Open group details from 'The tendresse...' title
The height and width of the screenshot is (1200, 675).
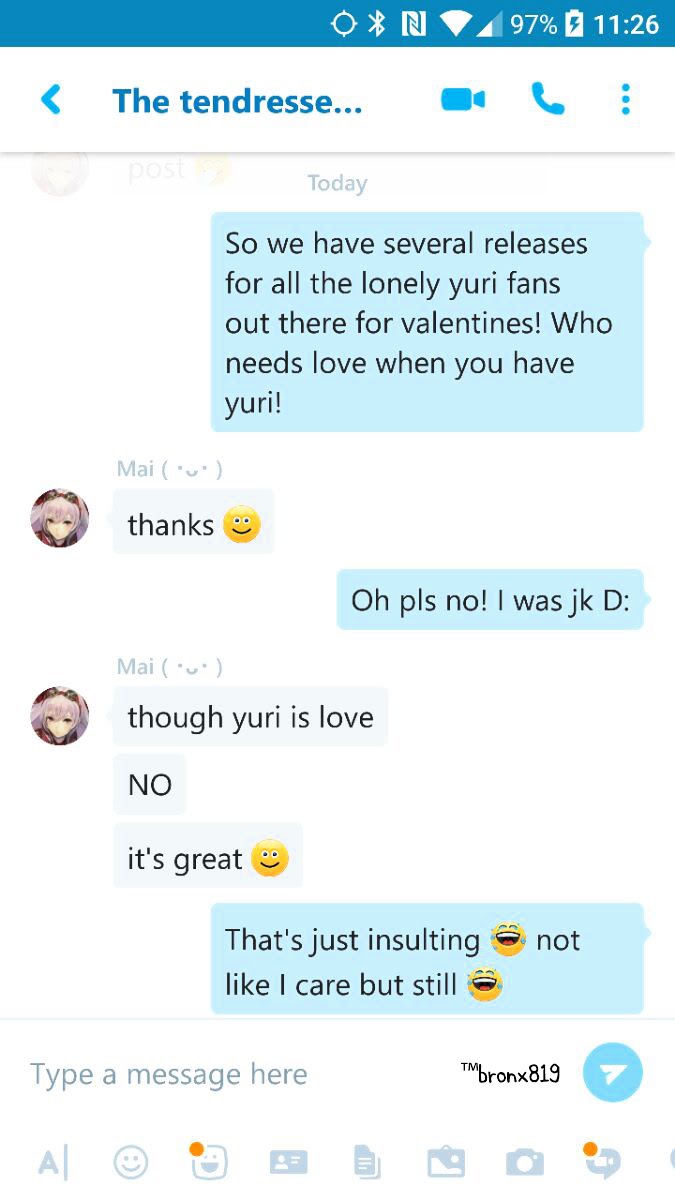[x=237, y=101]
